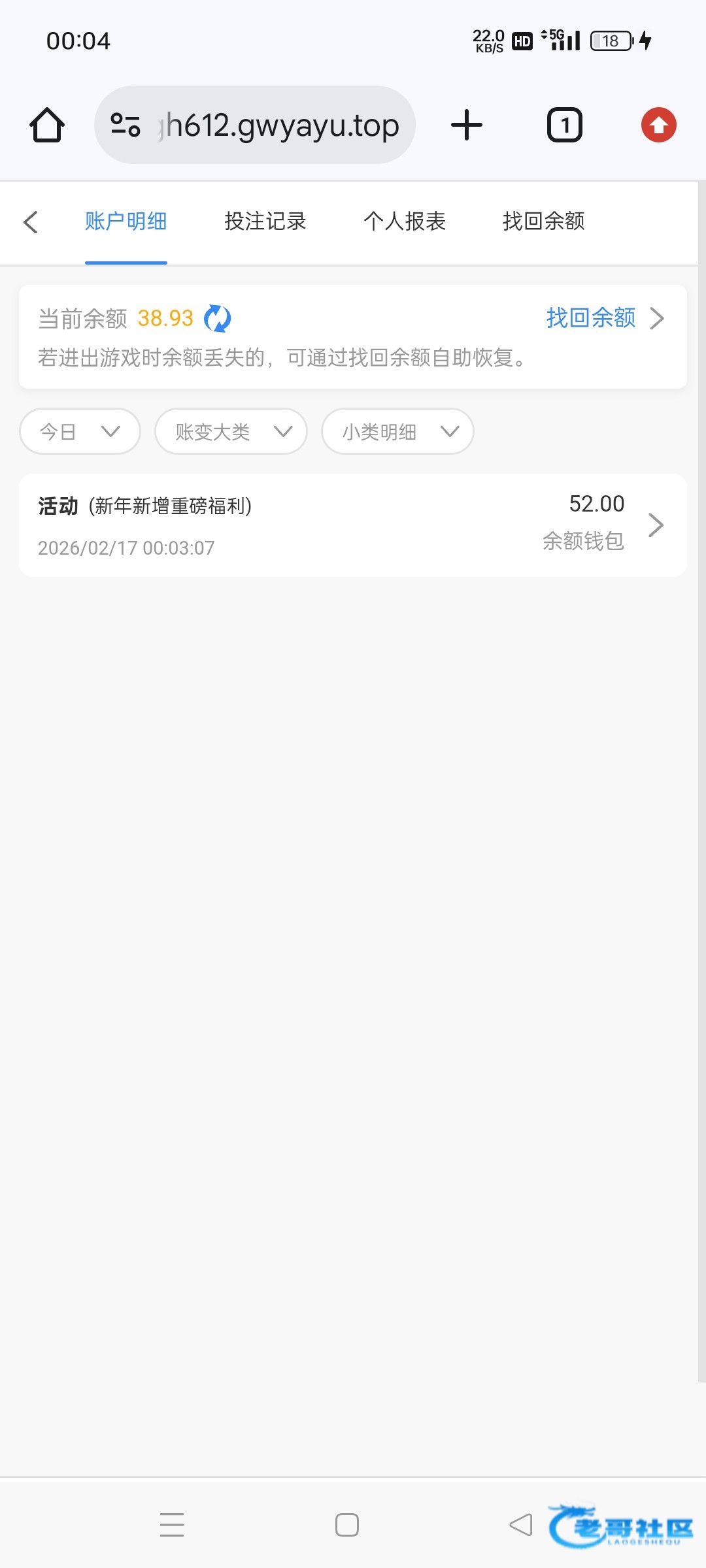Tap the red upload arrow icon
The width and height of the screenshot is (706, 1568).
658,125
